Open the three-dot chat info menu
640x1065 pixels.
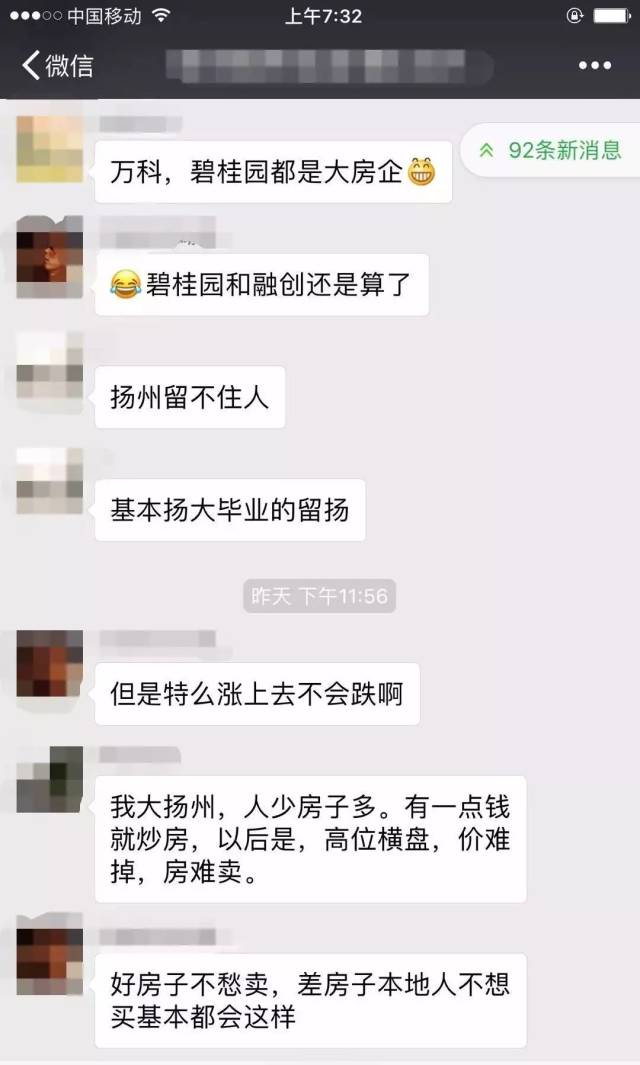point(595,65)
